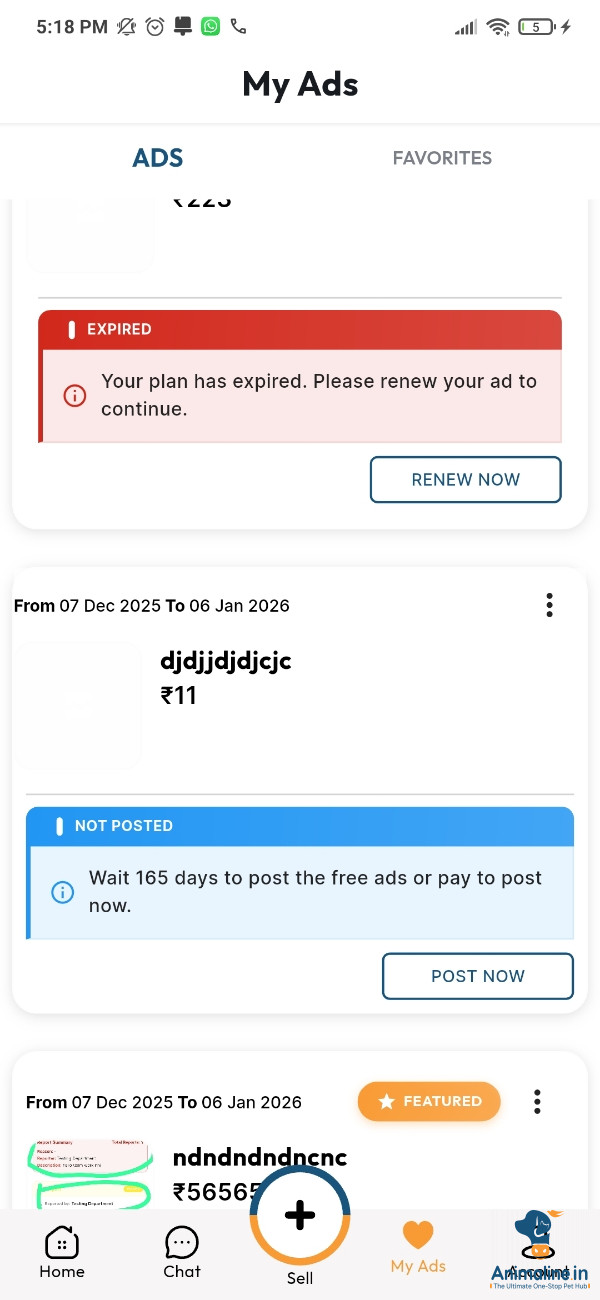Open the My Ads tab

pos(418,1248)
